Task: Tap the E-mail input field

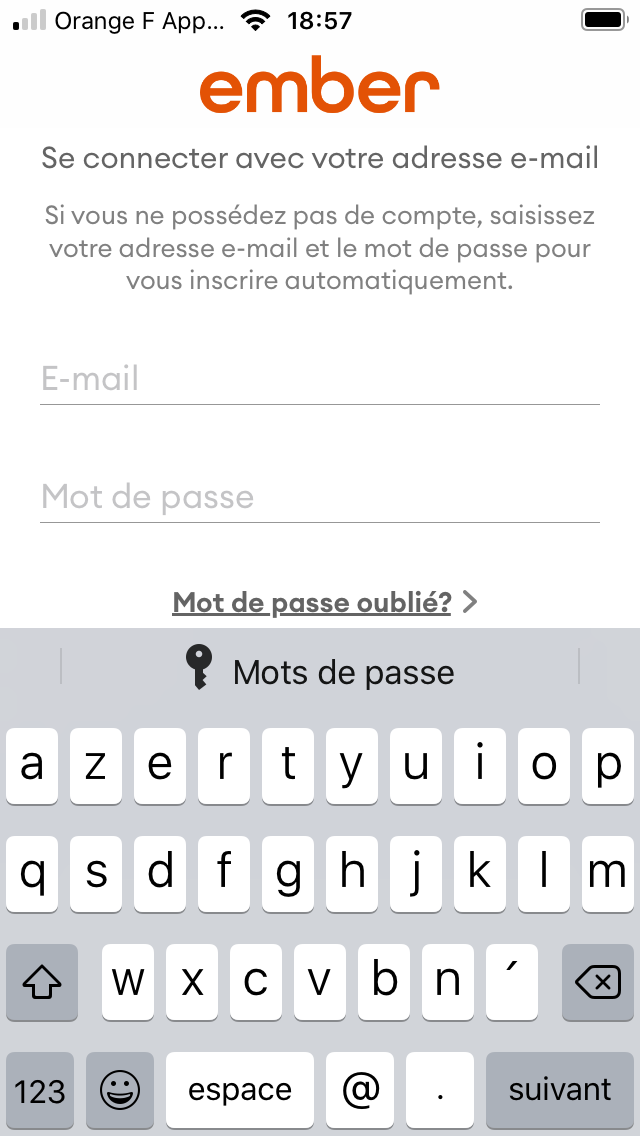Action: tap(320, 380)
